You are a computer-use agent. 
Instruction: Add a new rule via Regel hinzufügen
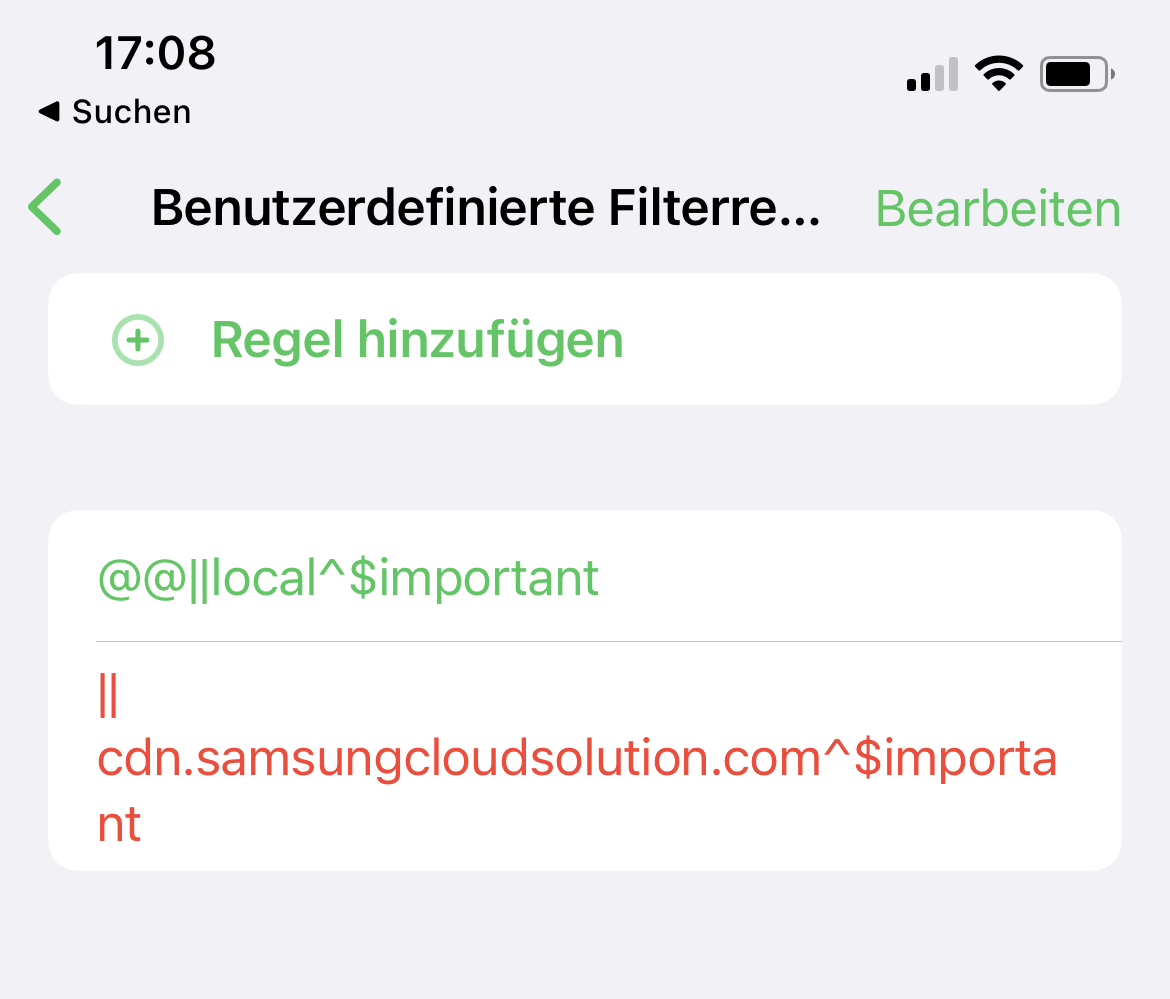pos(417,340)
